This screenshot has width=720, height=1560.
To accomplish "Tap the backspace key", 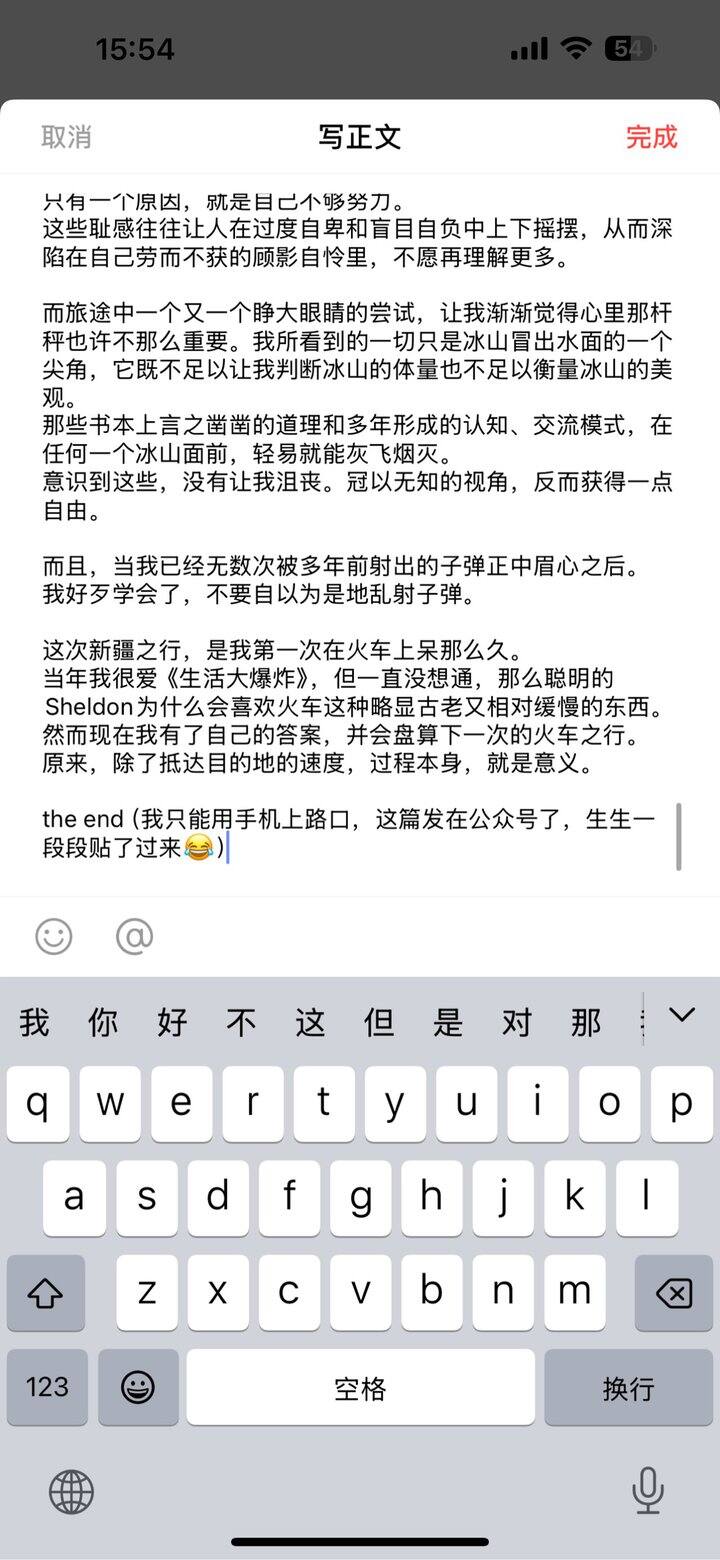I will tap(674, 1293).
